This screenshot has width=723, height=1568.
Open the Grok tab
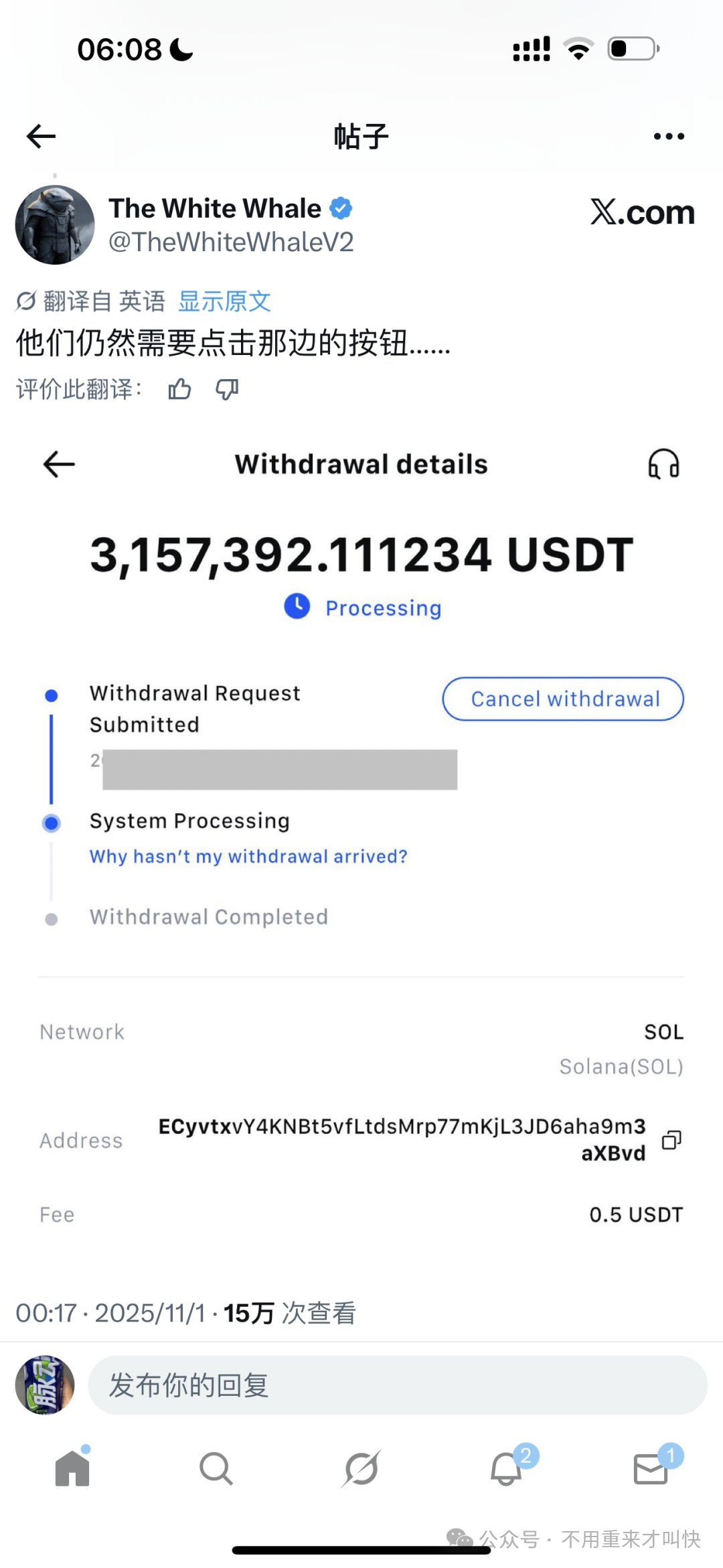(x=361, y=1469)
